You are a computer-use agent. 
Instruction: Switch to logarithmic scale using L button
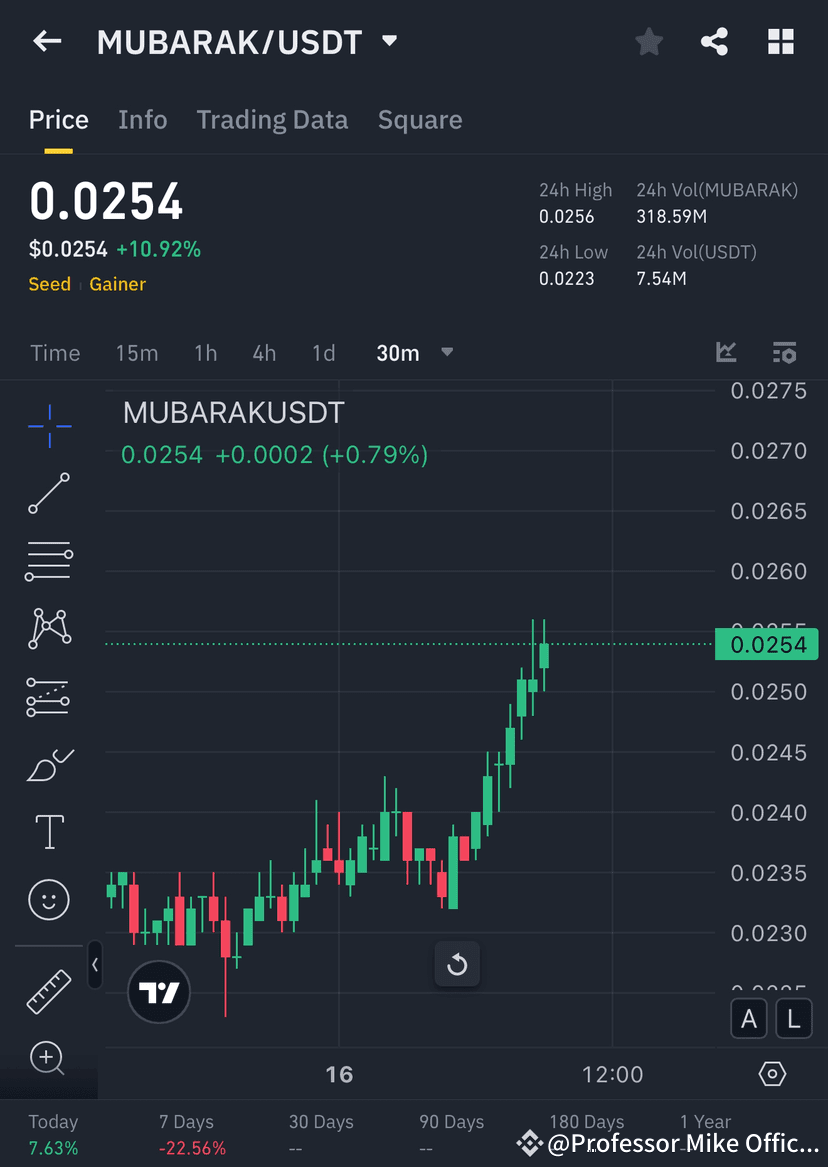794,1018
